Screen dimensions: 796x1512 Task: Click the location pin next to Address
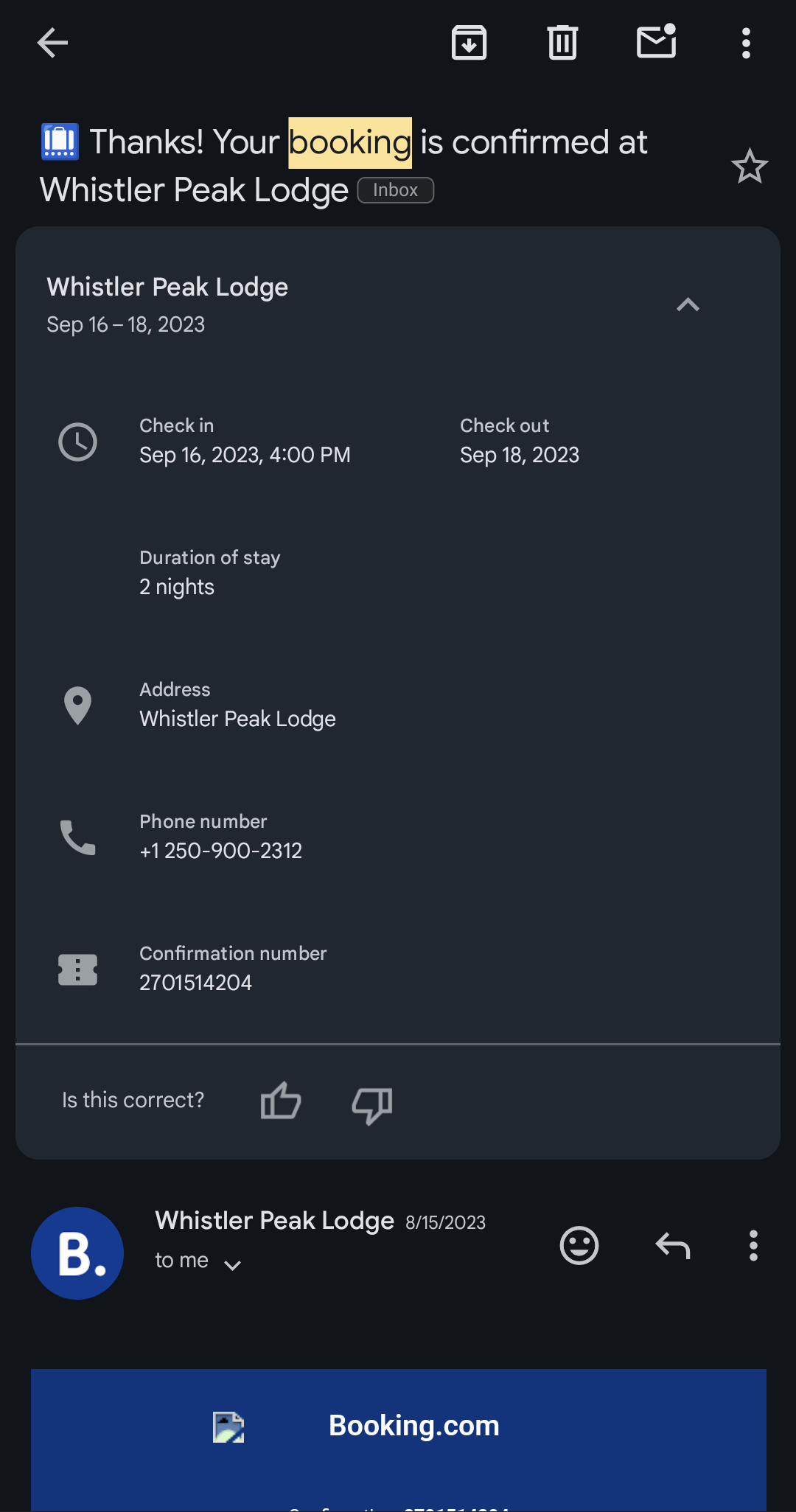coord(77,704)
